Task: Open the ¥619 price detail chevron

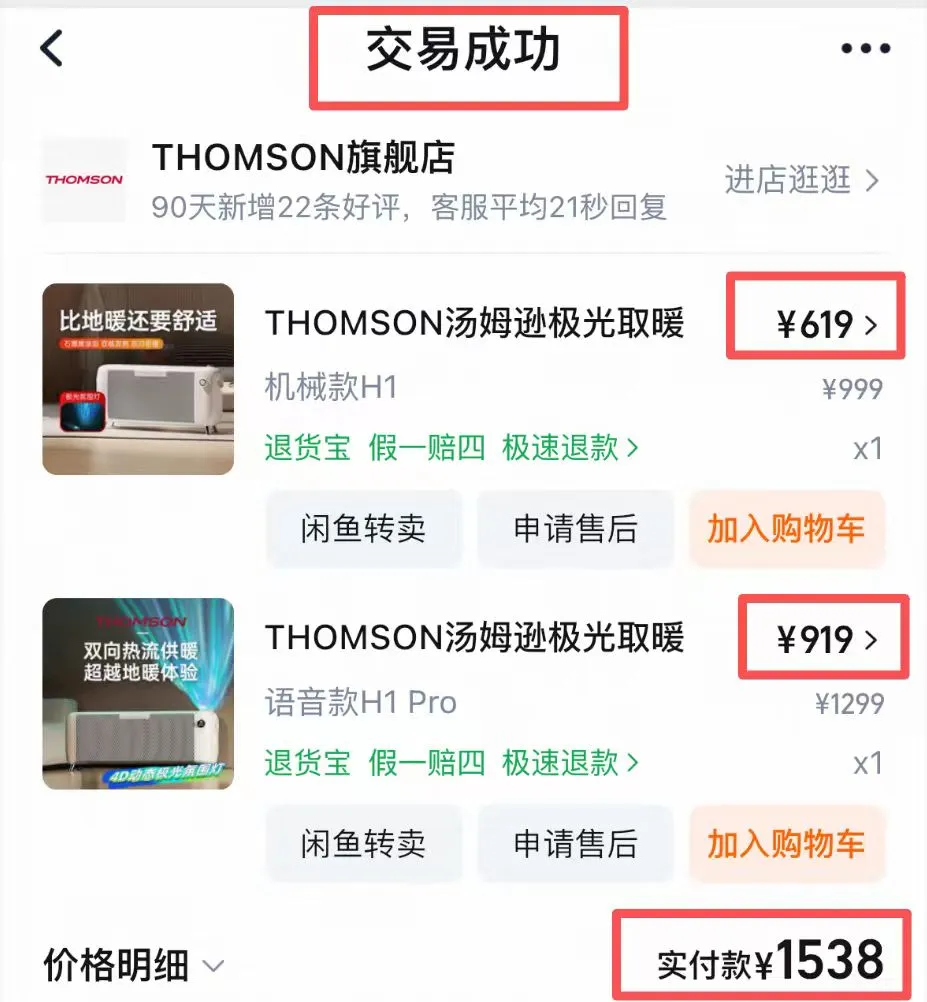Action: (x=870, y=325)
